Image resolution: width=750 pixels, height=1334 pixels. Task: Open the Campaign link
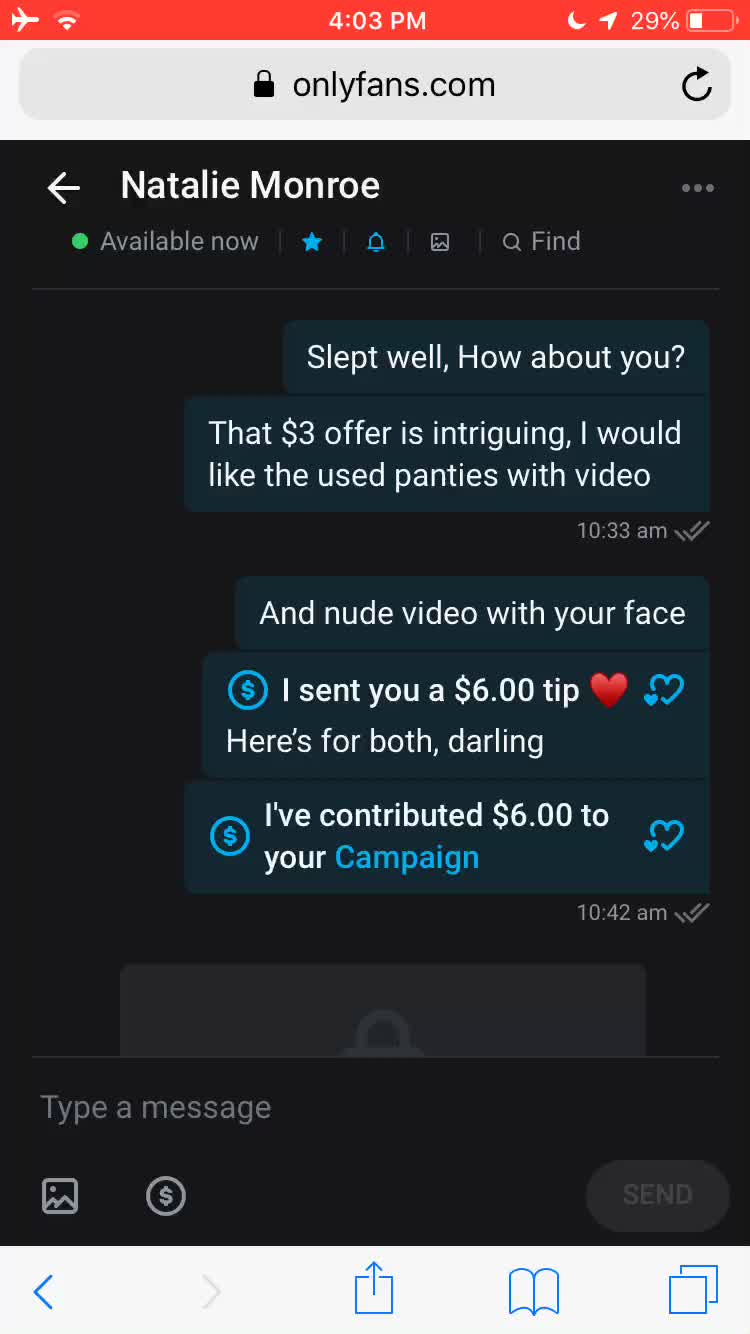click(x=406, y=857)
